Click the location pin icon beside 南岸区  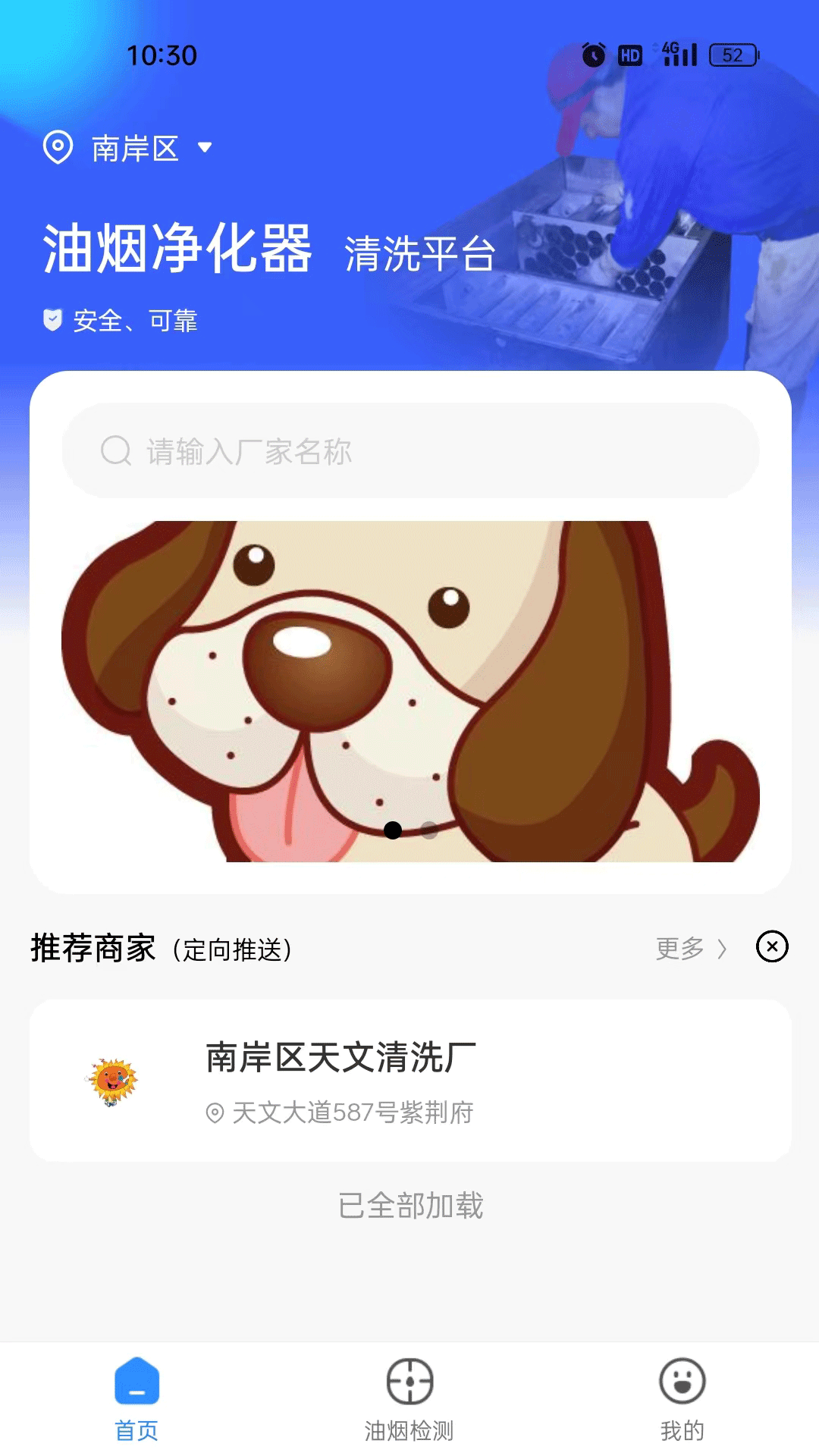57,149
